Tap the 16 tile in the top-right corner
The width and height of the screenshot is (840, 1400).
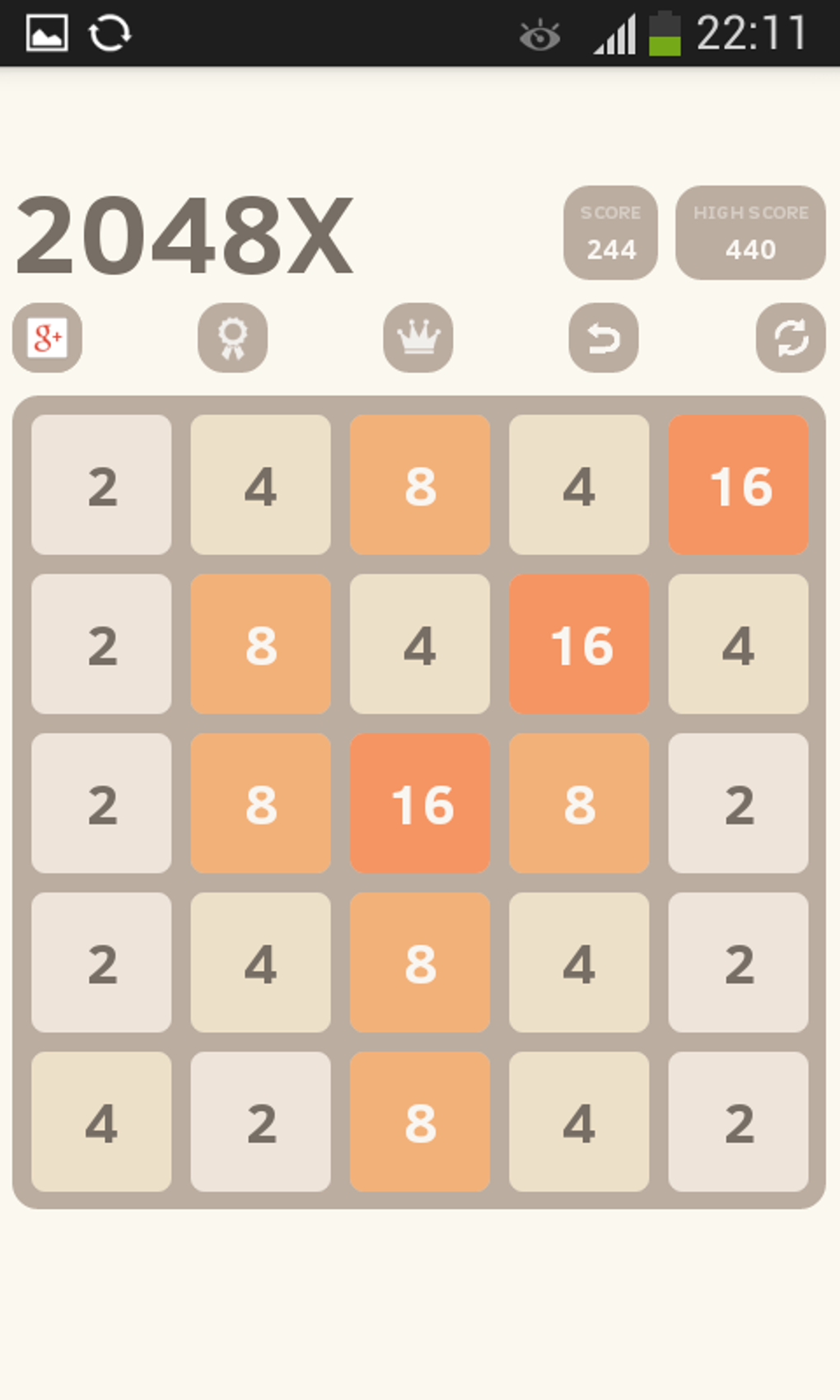[x=738, y=484]
